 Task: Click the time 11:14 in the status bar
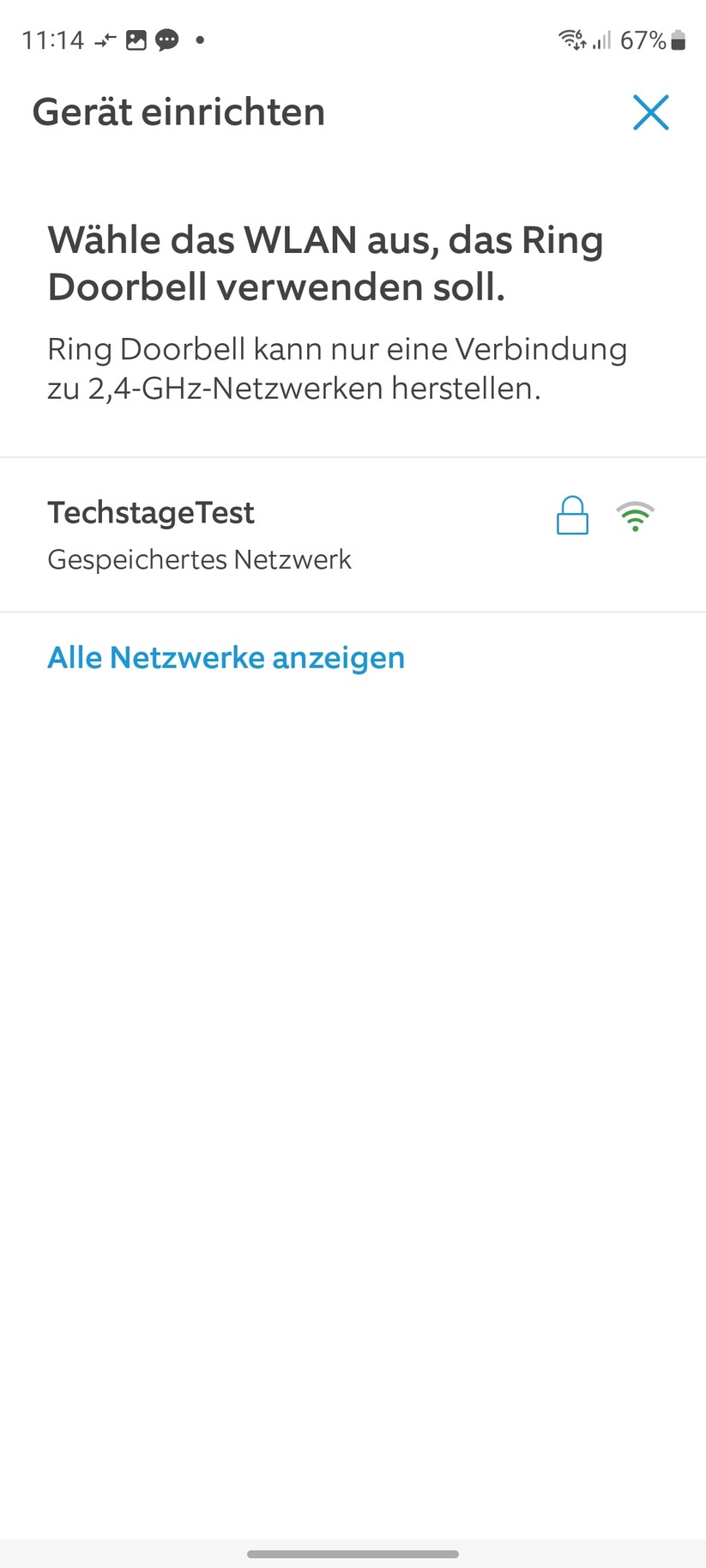[x=53, y=39]
